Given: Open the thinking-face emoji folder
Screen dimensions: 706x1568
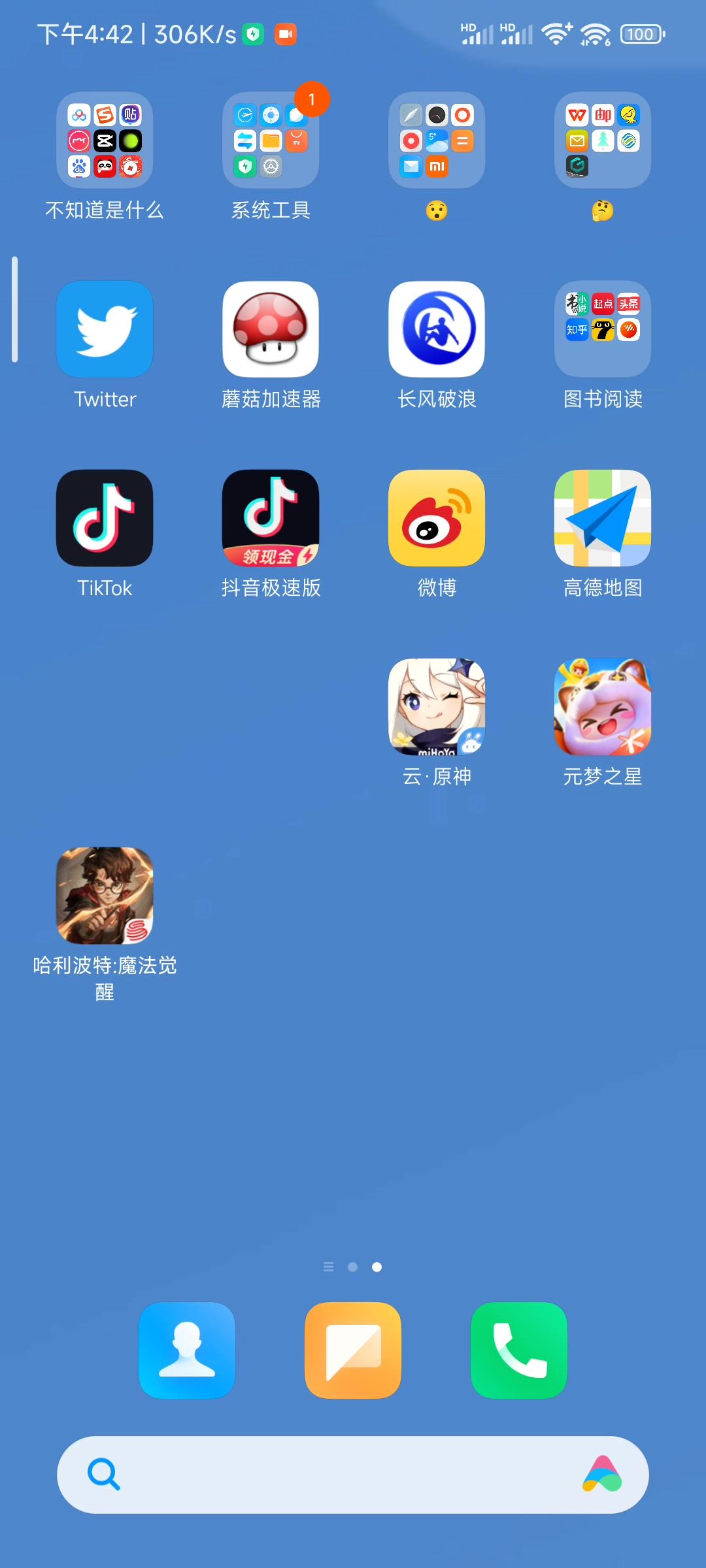Looking at the screenshot, I should (603, 140).
